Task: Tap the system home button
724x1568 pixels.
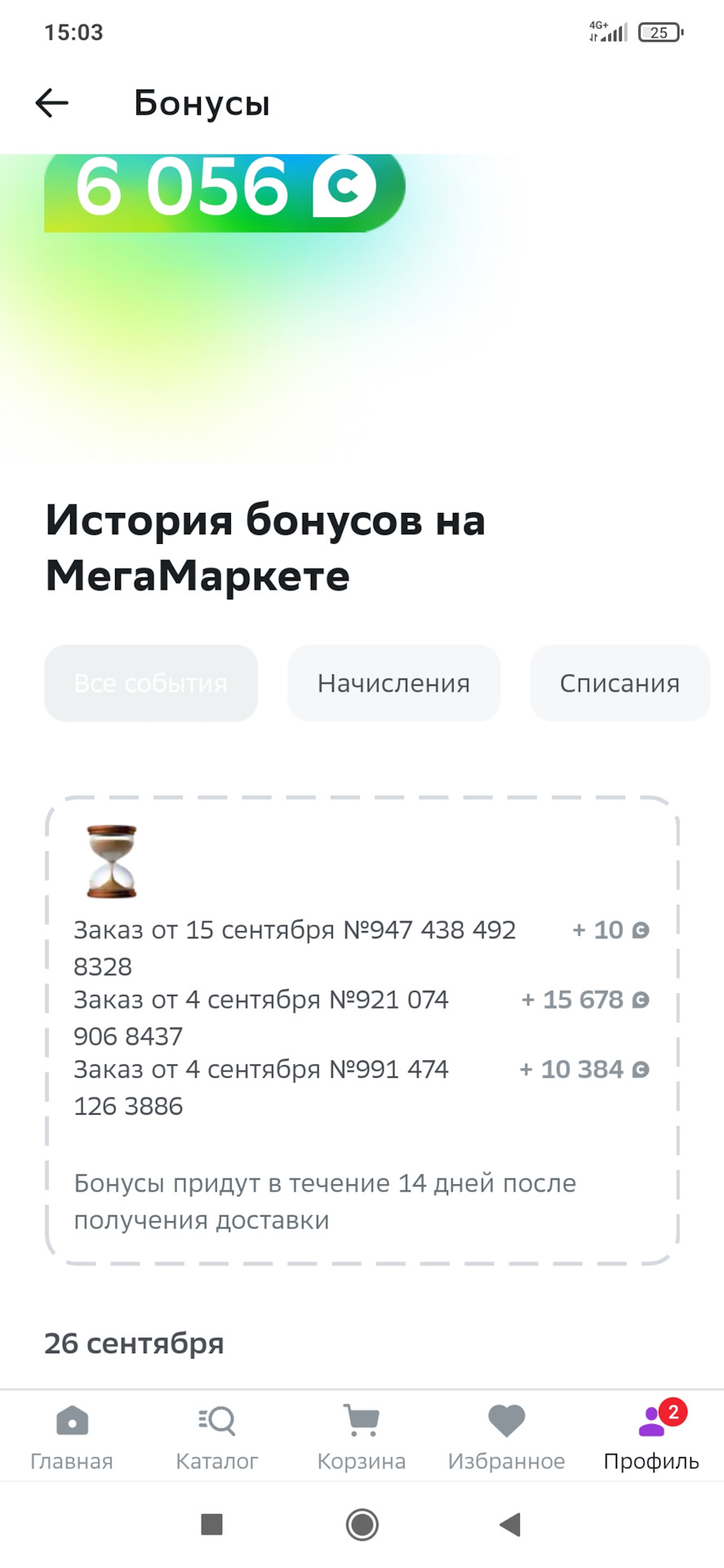Action: click(362, 1524)
